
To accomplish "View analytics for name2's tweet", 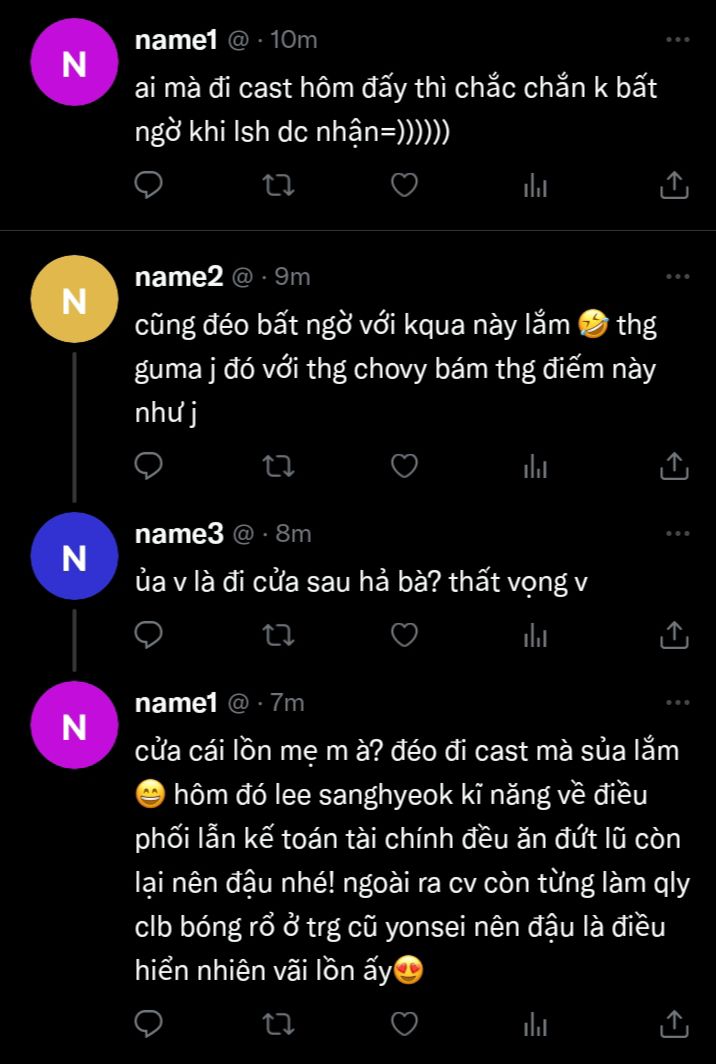I will click(536, 465).
